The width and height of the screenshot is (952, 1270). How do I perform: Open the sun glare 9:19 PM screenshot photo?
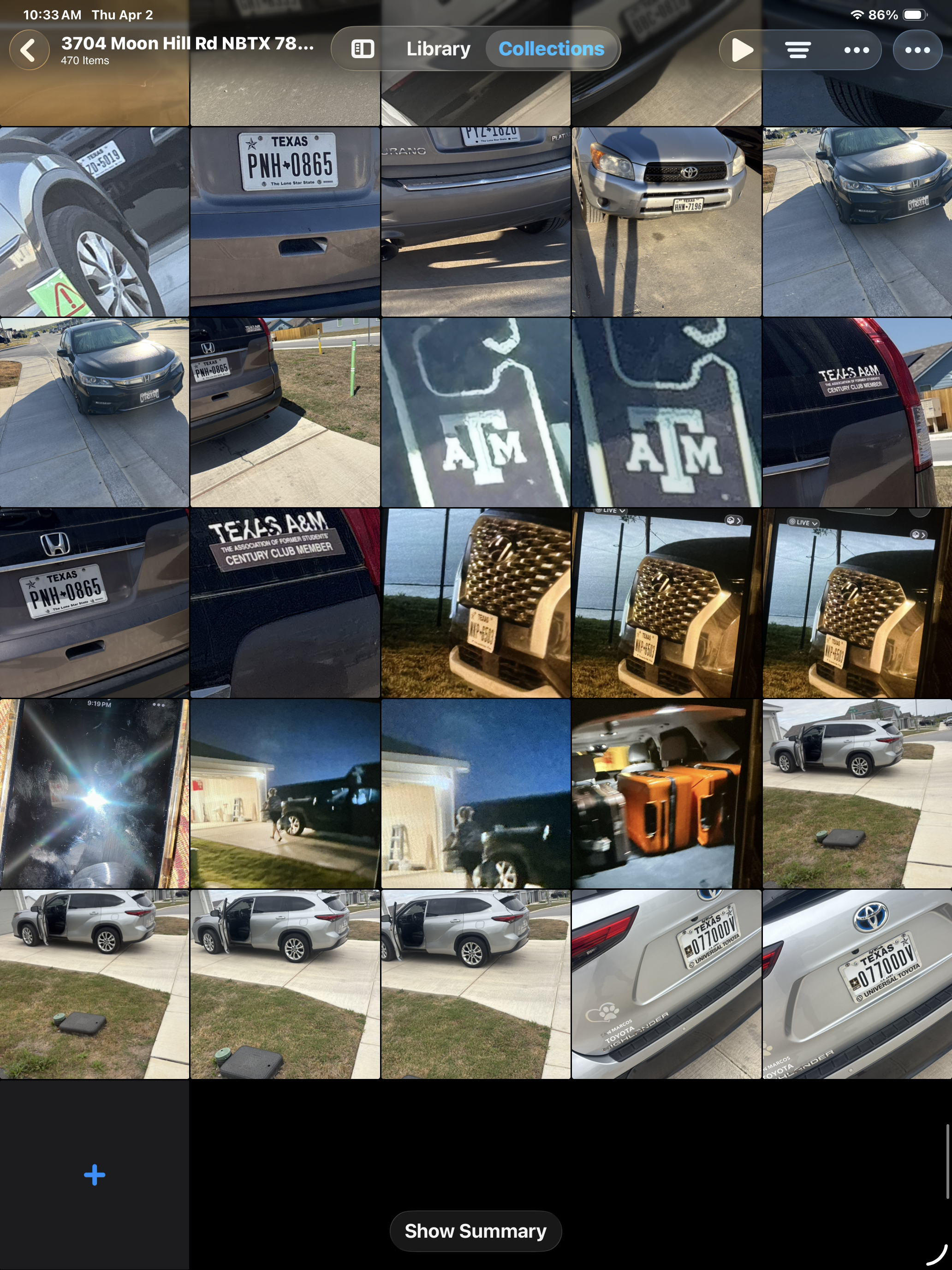point(94,793)
